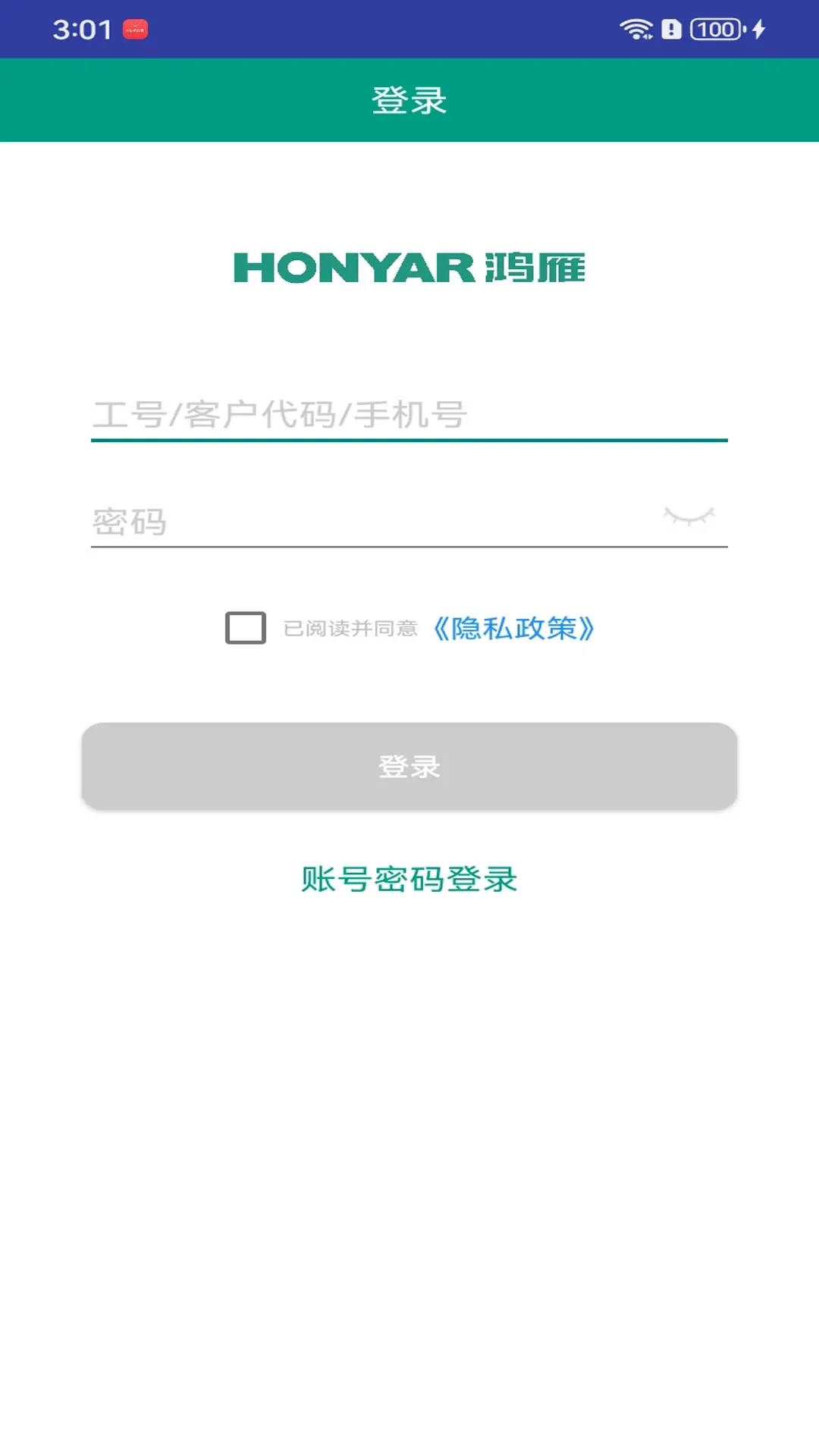
Task: Click the exclamation alert icon in status bar
Action: coord(672,29)
